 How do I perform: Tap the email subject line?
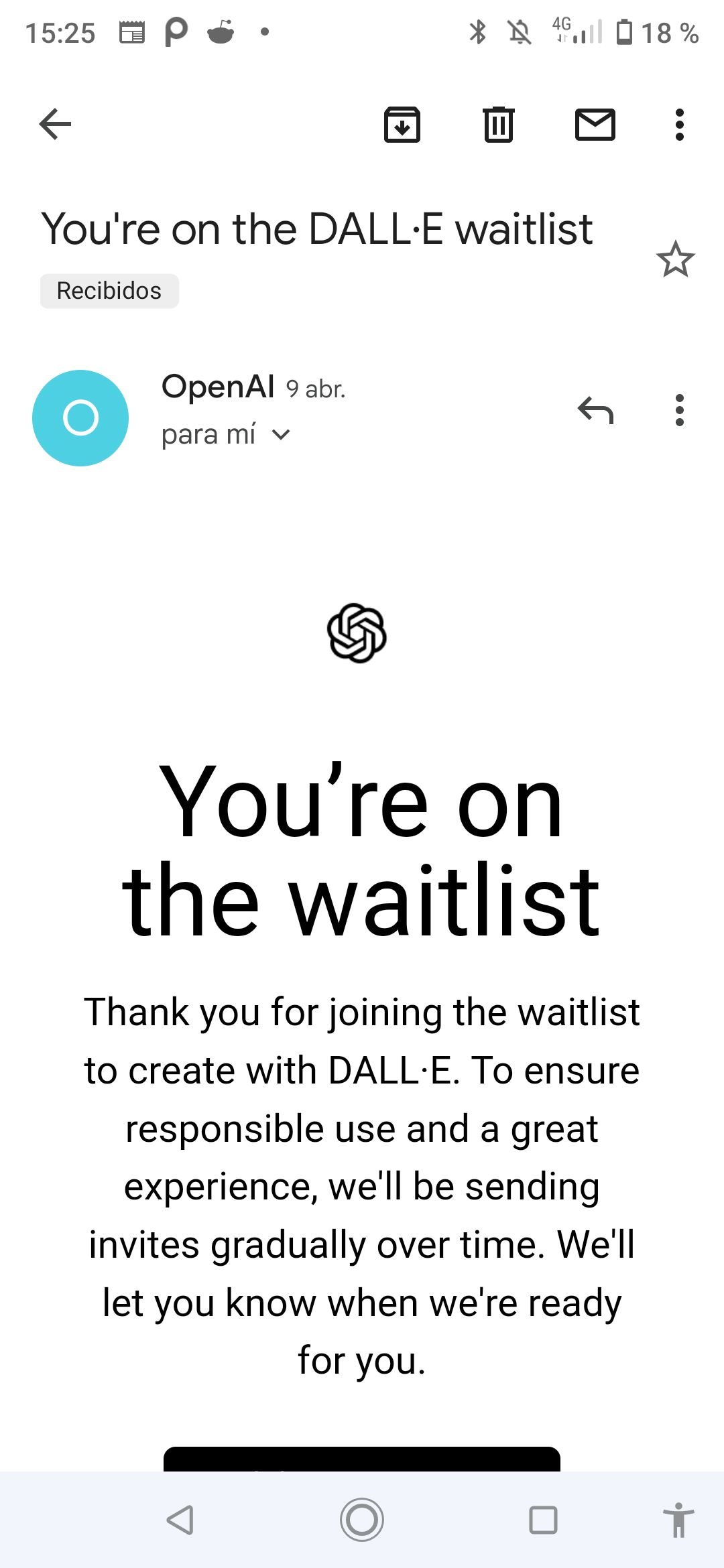316,228
